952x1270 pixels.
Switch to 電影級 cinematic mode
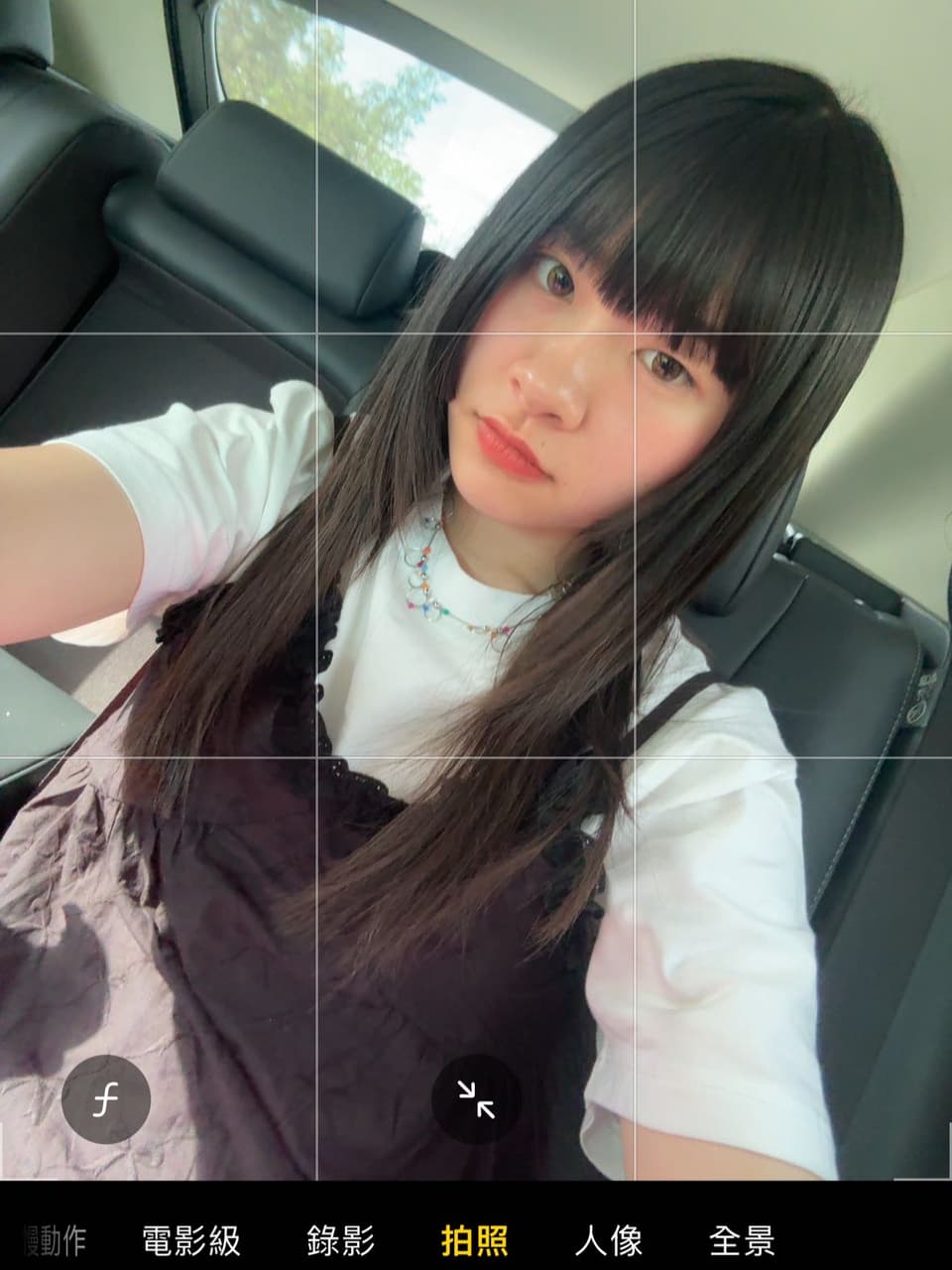tap(191, 1240)
